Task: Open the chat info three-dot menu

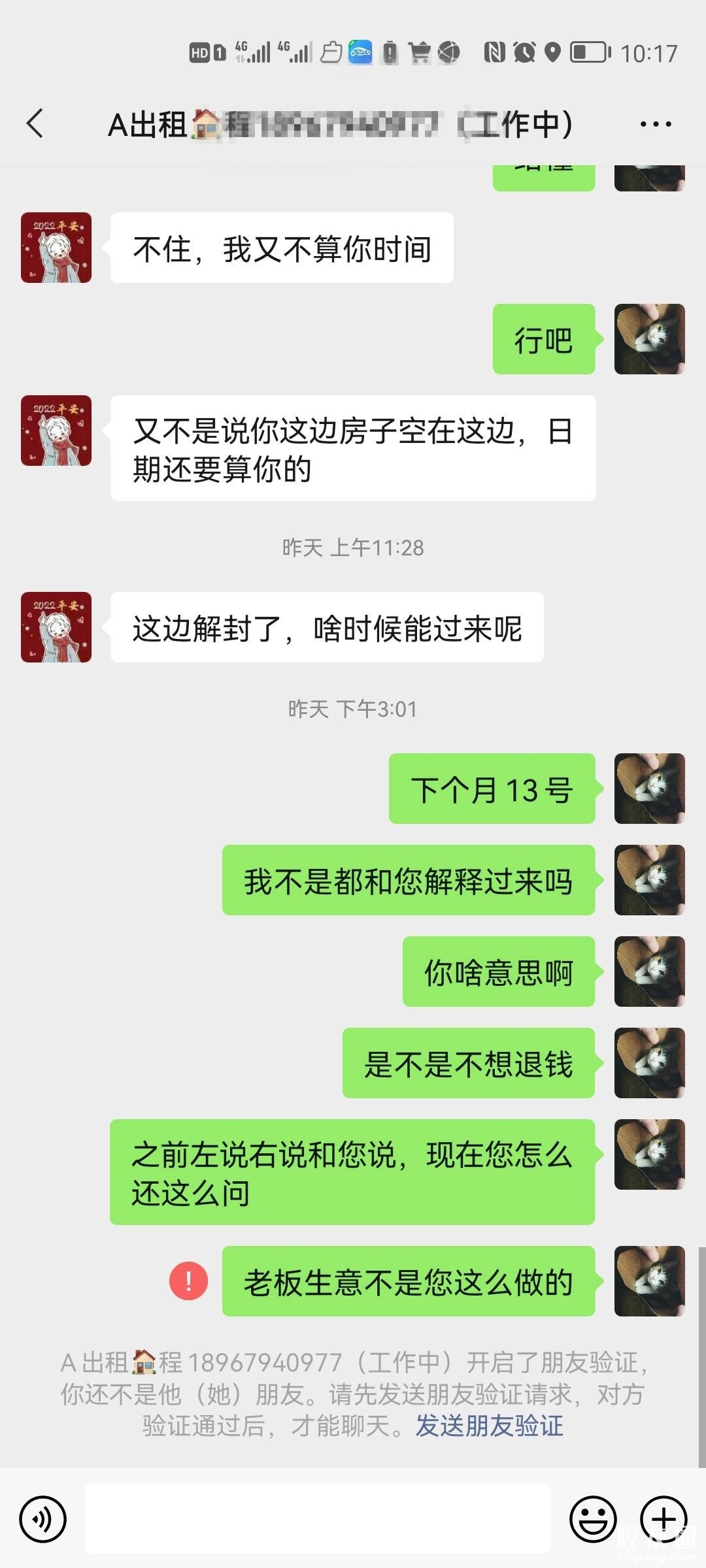Action: tap(656, 124)
